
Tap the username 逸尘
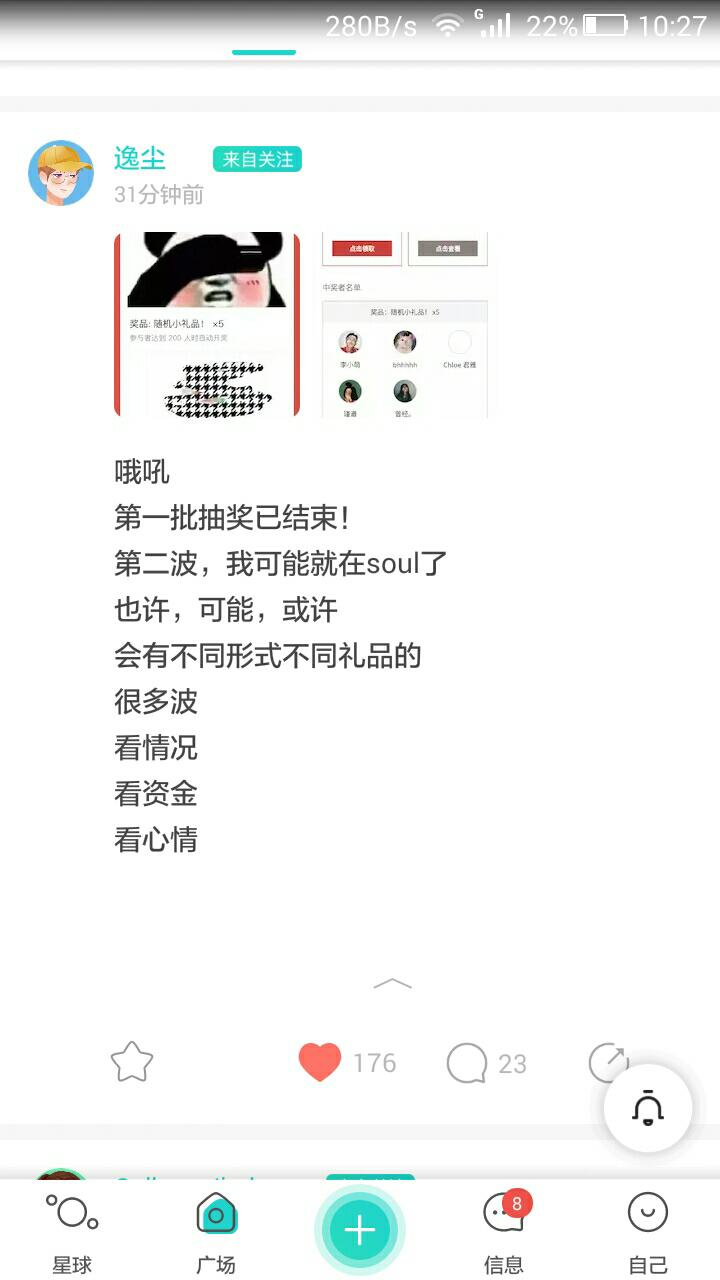140,158
